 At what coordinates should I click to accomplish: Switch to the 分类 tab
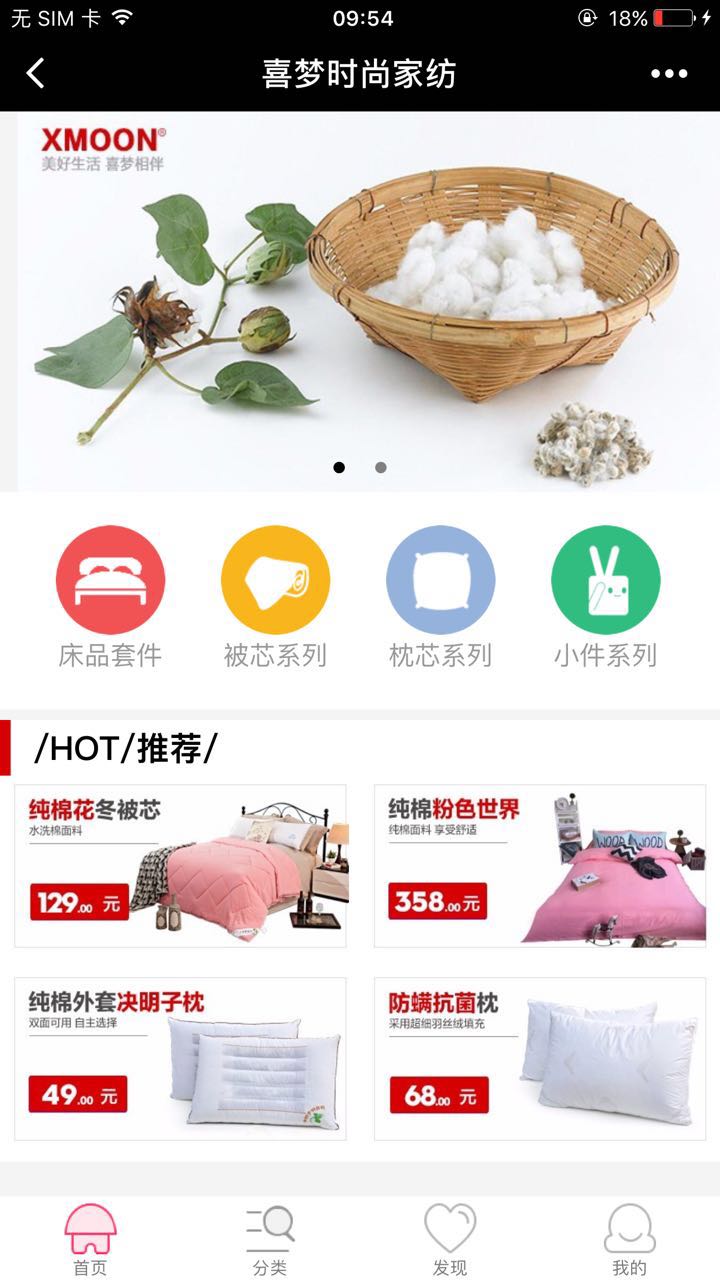click(270, 1240)
